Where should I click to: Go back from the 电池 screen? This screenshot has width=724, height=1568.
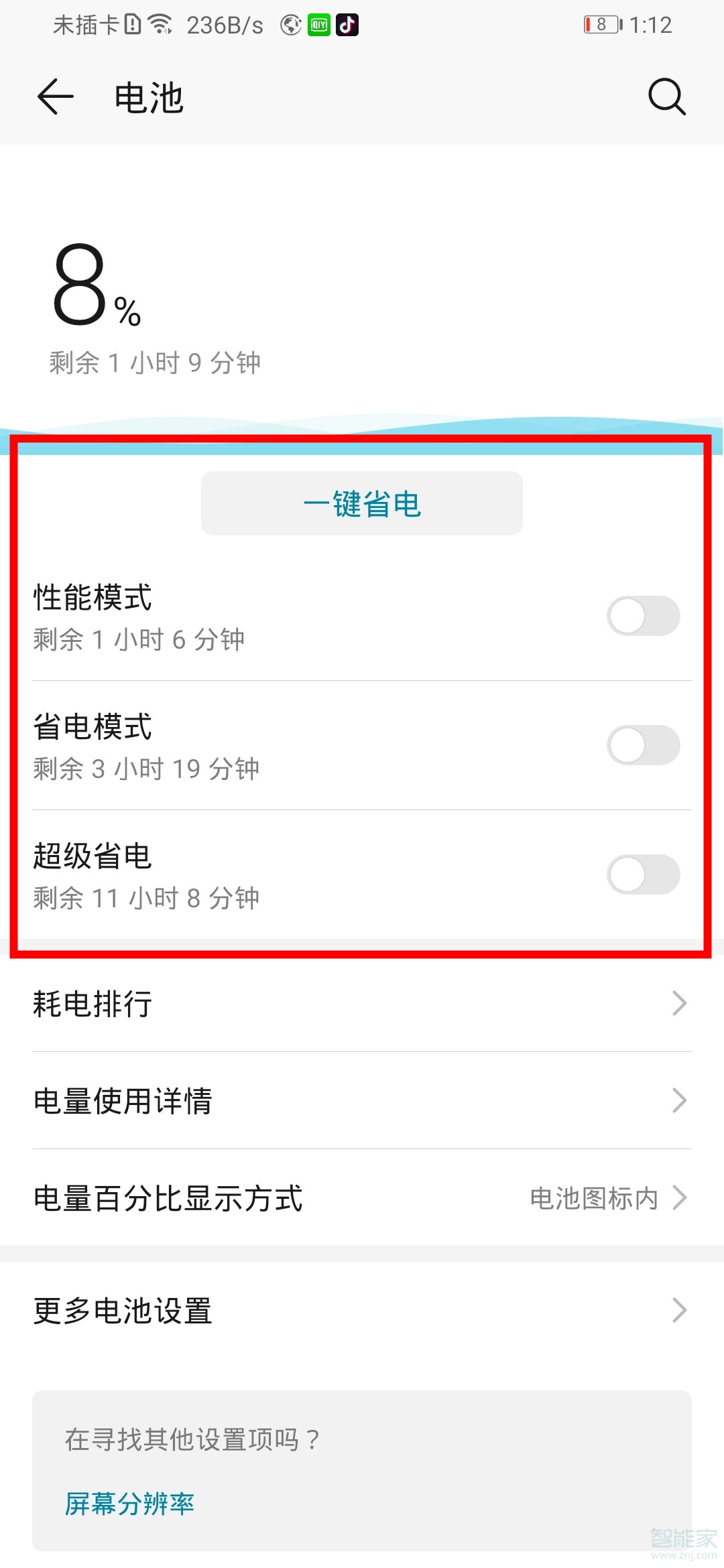tap(55, 97)
